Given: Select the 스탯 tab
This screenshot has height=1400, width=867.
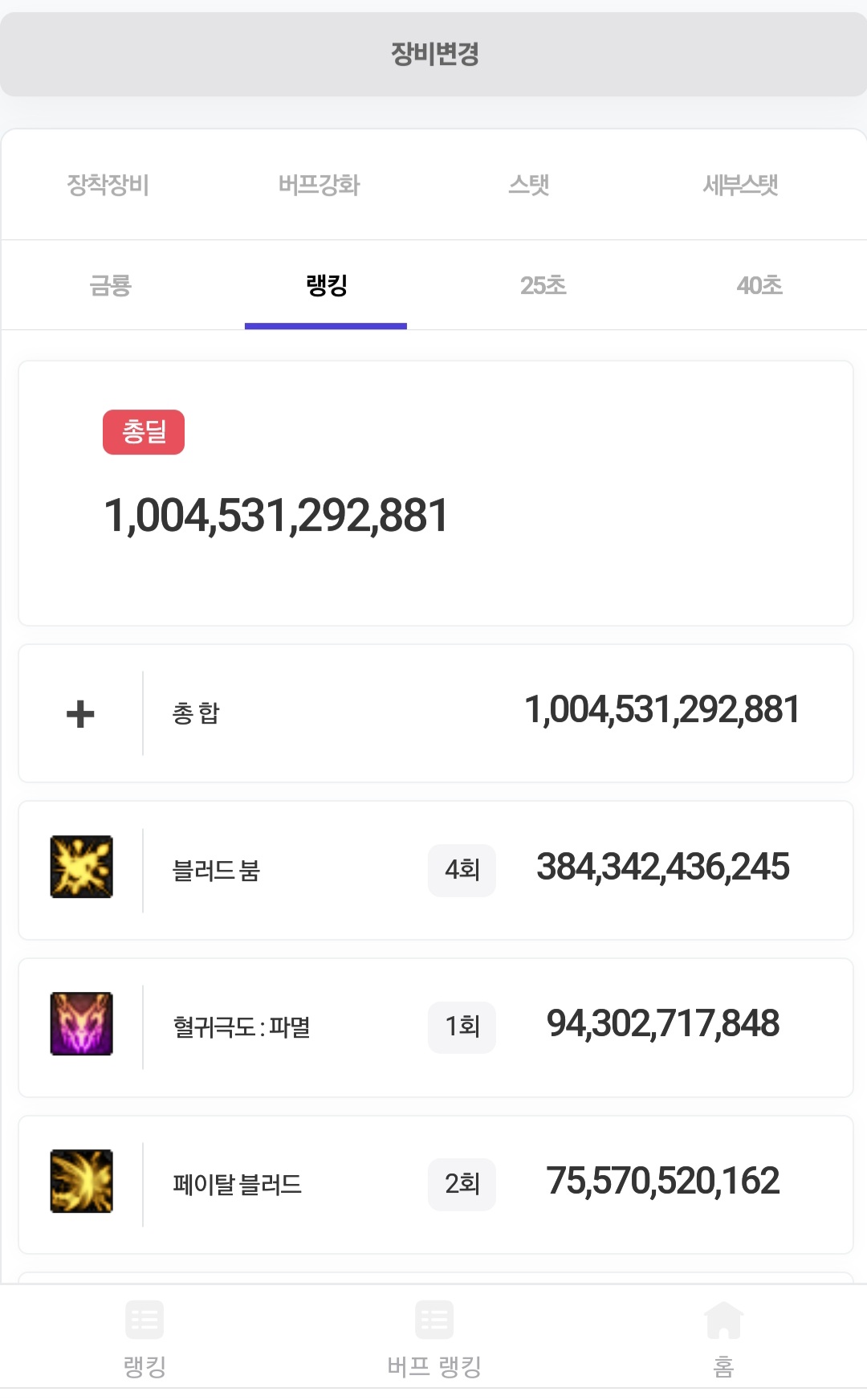Looking at the screenshot, I should point(529,185).
